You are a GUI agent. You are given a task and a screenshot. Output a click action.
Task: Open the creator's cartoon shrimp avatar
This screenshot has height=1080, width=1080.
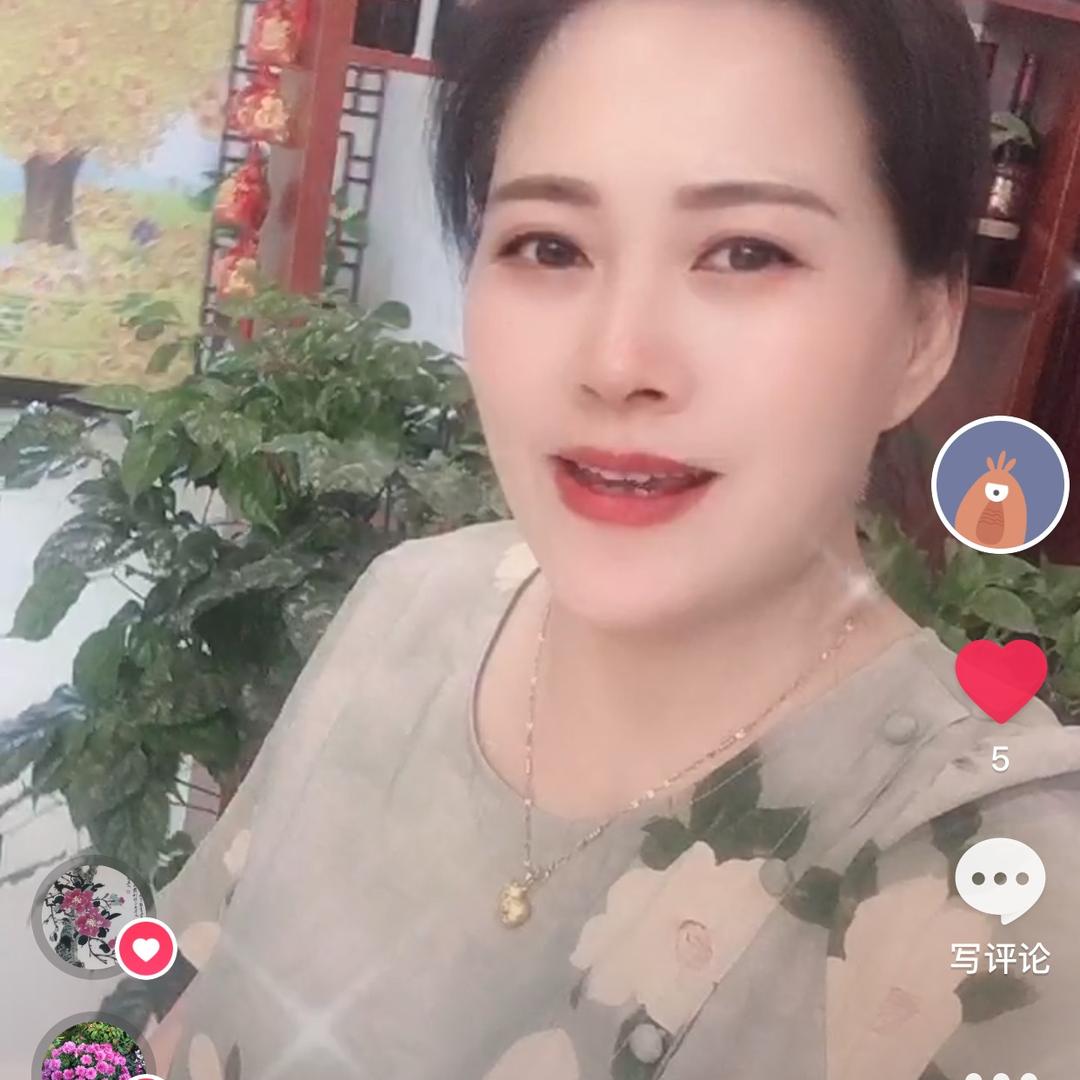tap(999, 485)
